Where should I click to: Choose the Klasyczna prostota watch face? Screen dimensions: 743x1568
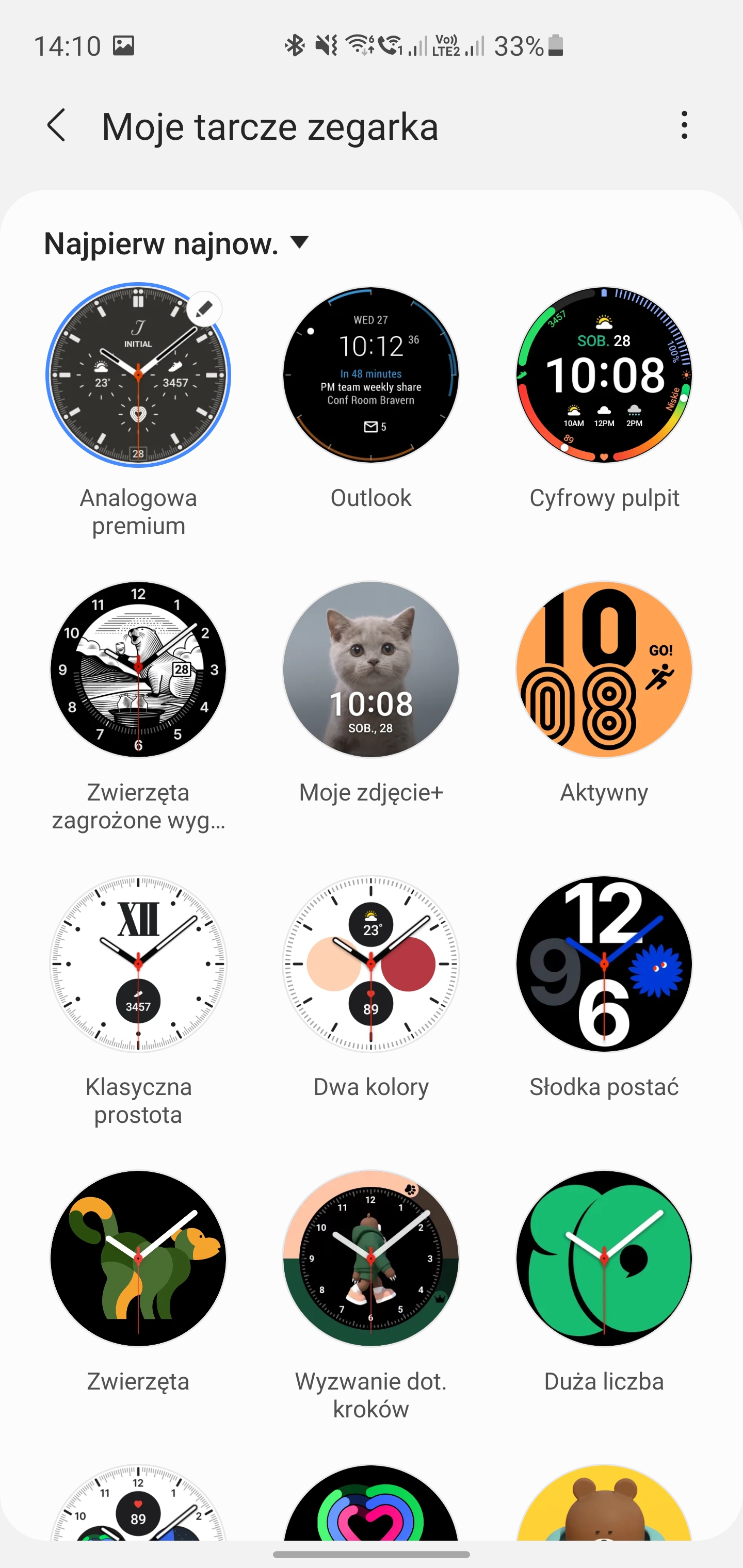coord(138,964)
